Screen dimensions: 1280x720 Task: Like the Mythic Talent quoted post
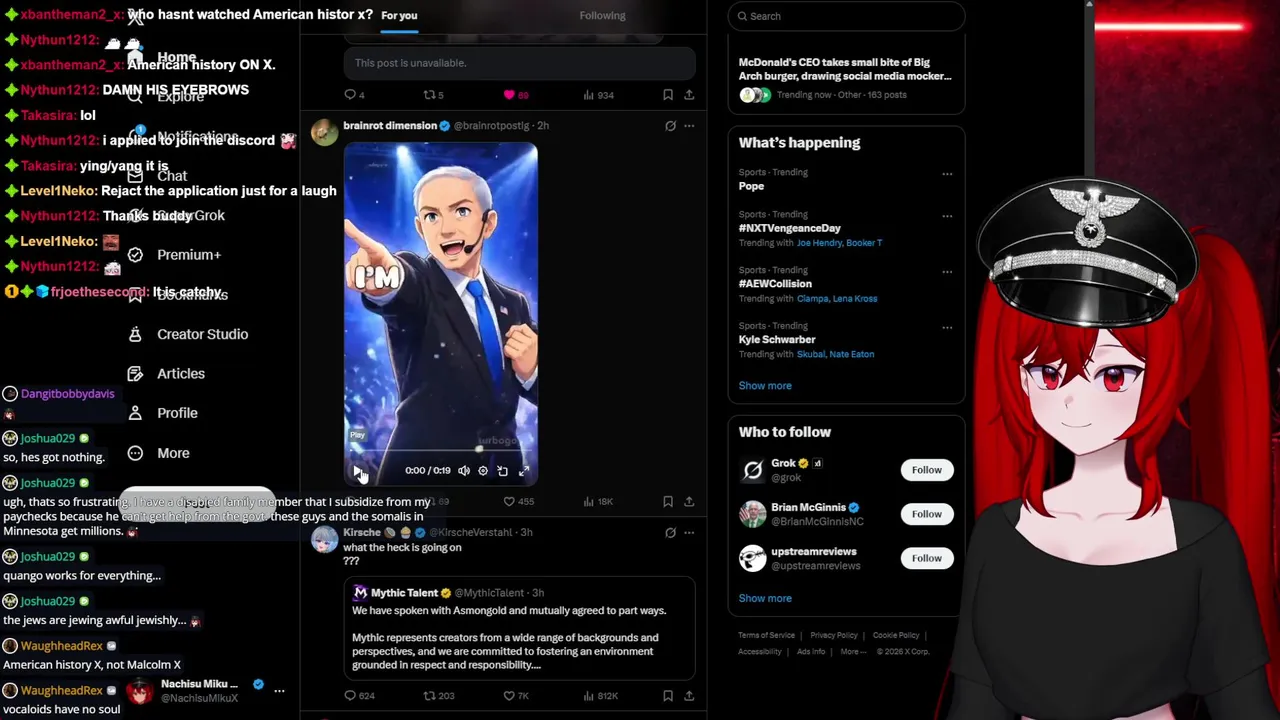(x=509, y=696)
